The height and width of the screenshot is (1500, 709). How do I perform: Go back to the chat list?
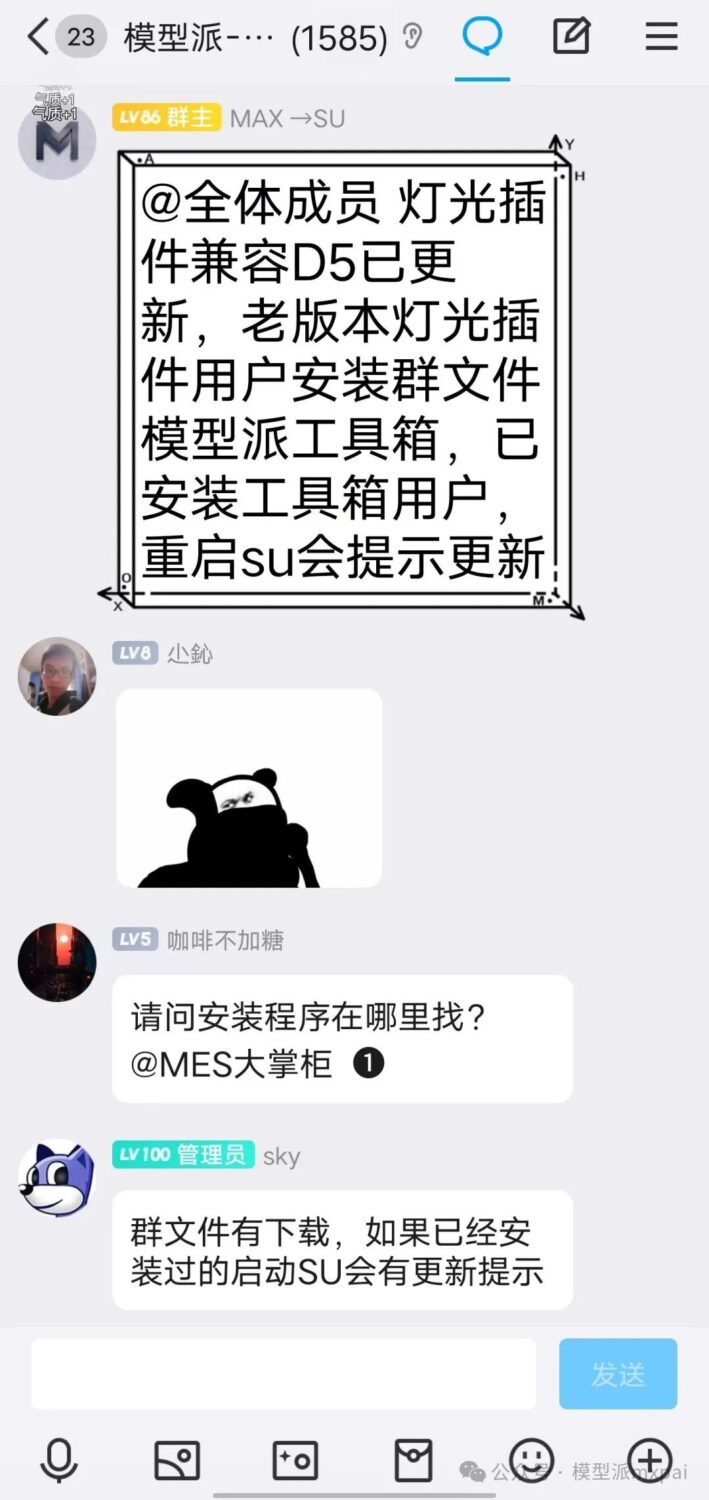[38, 38]
